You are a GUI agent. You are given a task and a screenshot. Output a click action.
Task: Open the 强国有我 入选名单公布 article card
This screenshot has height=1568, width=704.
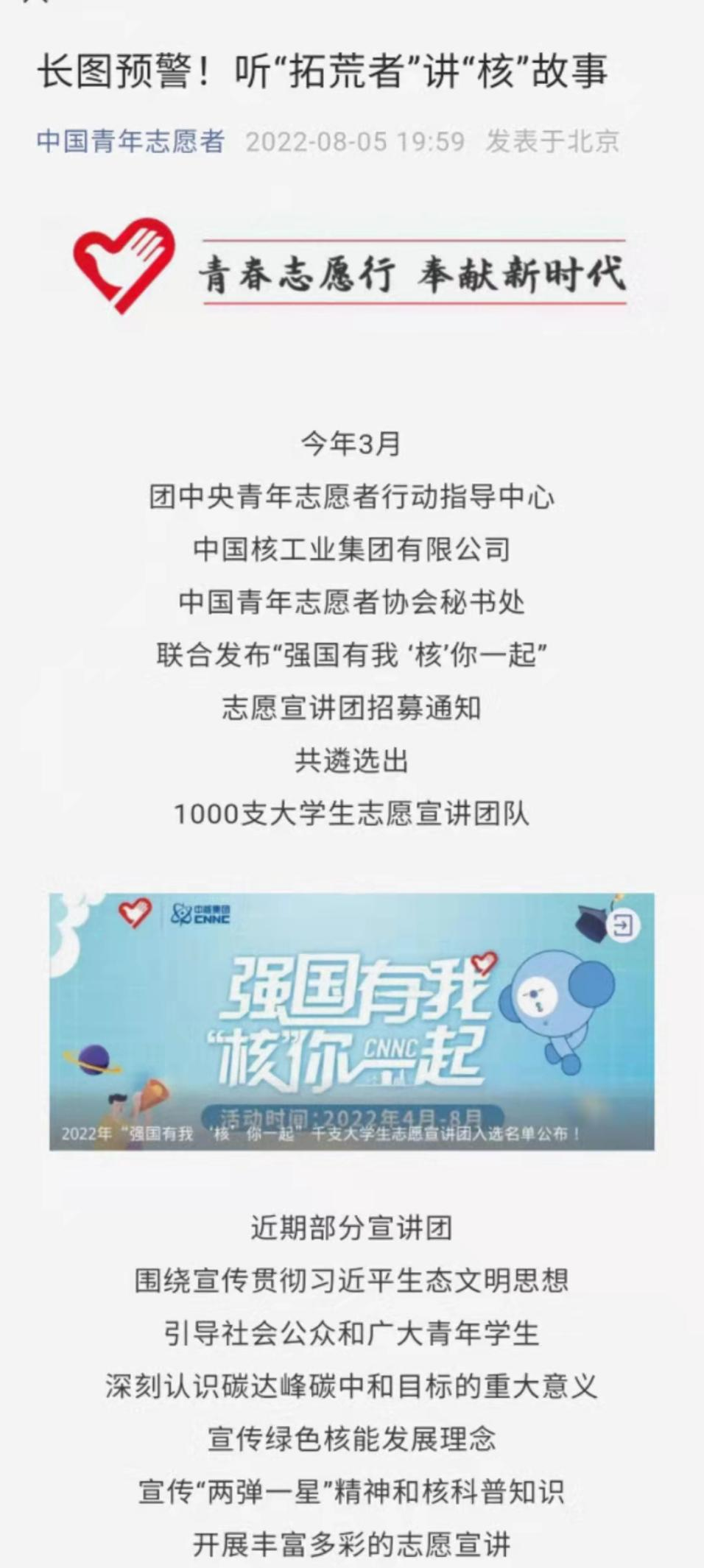coord(351,1021)
